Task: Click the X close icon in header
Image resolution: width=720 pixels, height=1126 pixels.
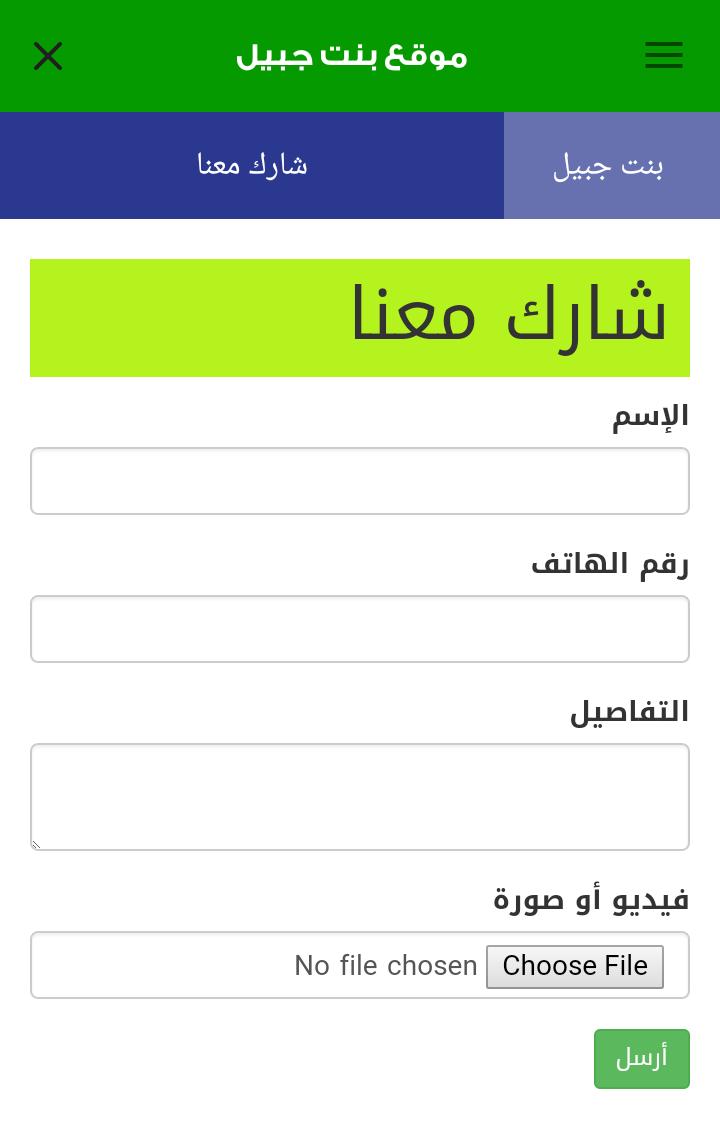Action: [x=47, y=56]
